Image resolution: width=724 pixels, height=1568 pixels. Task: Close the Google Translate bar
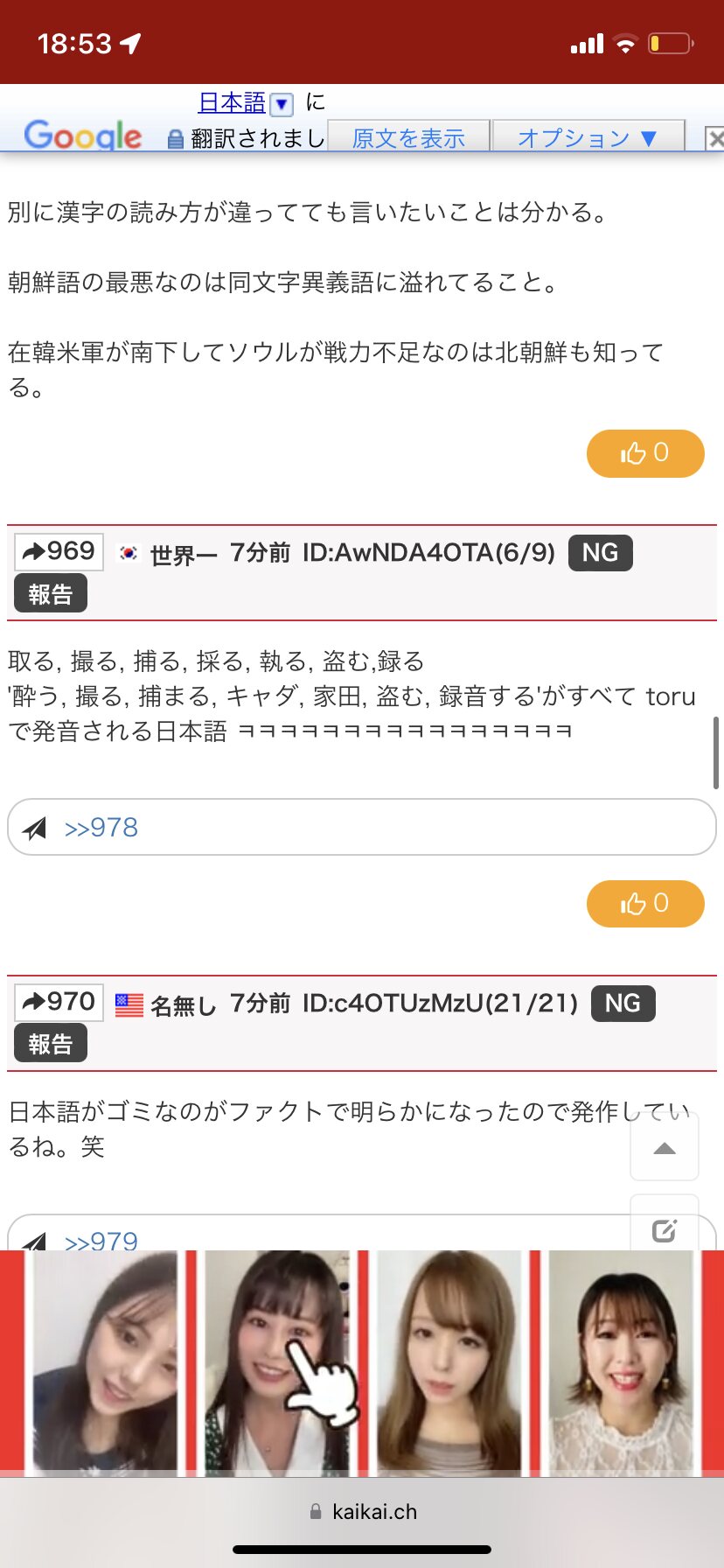pos(714,138)
